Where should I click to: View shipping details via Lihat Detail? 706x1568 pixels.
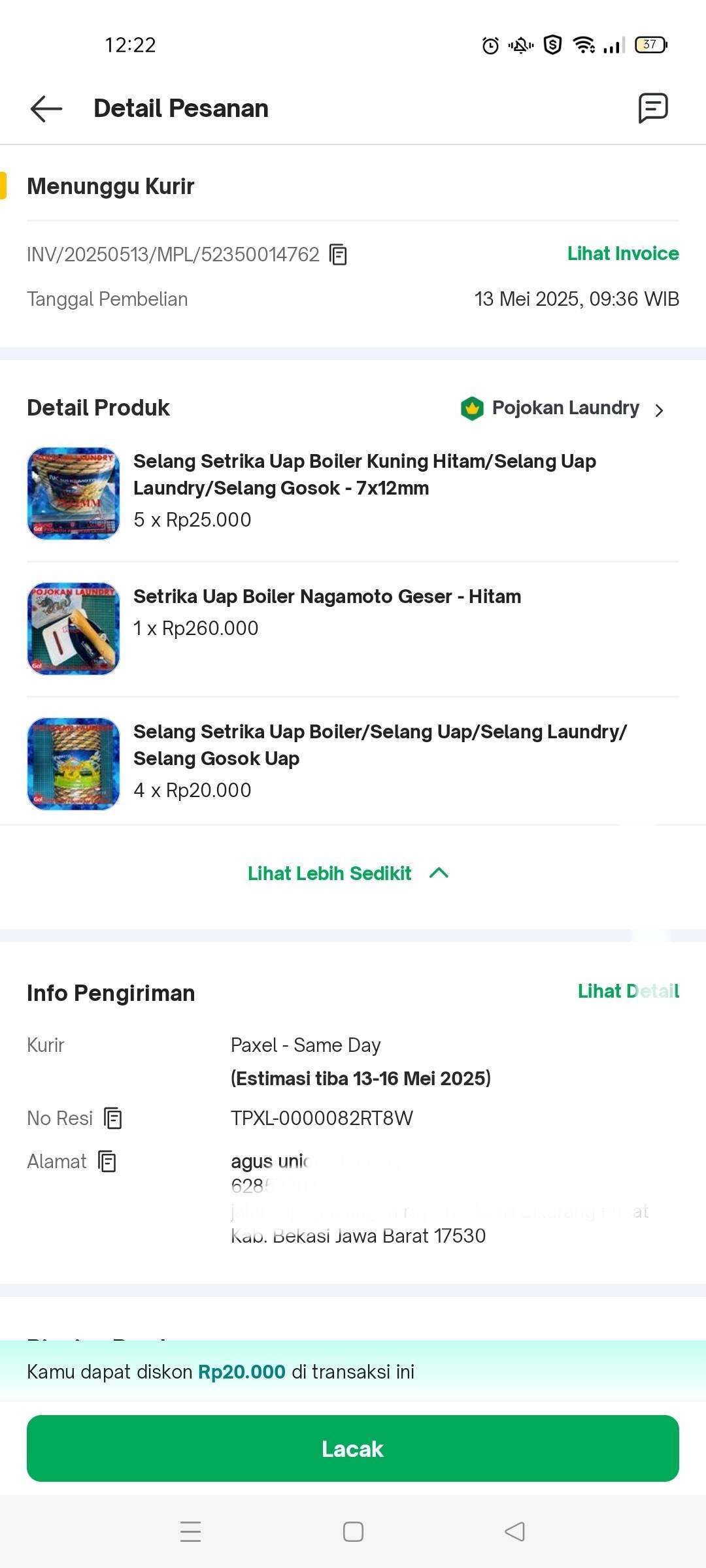[628, 991]
